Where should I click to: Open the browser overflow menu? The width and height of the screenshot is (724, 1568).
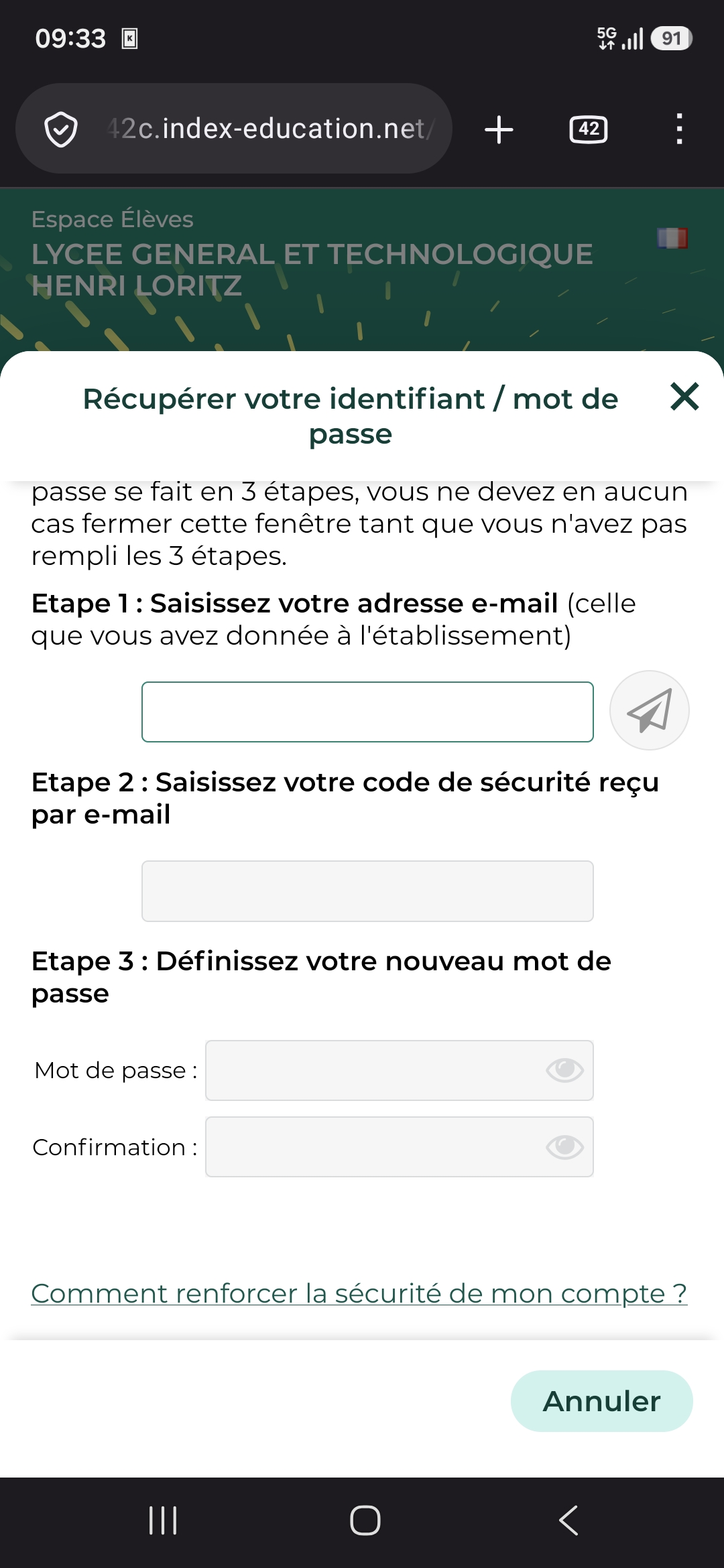point(679,129)
